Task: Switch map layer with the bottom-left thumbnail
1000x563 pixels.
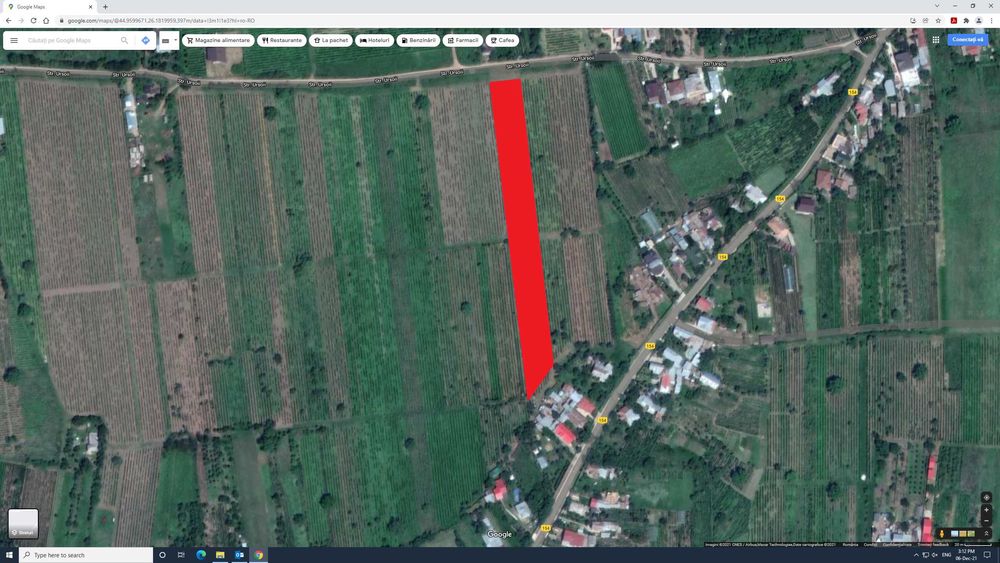Action: coord(23,523)
